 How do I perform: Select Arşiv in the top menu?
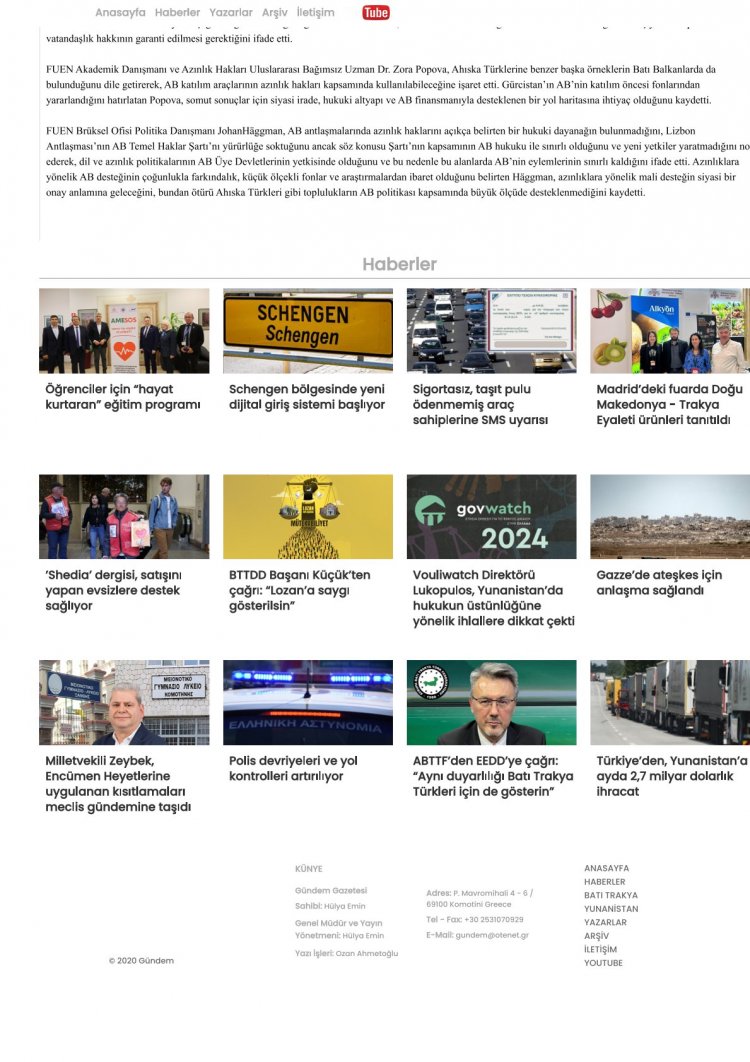(x=275, y=13)
